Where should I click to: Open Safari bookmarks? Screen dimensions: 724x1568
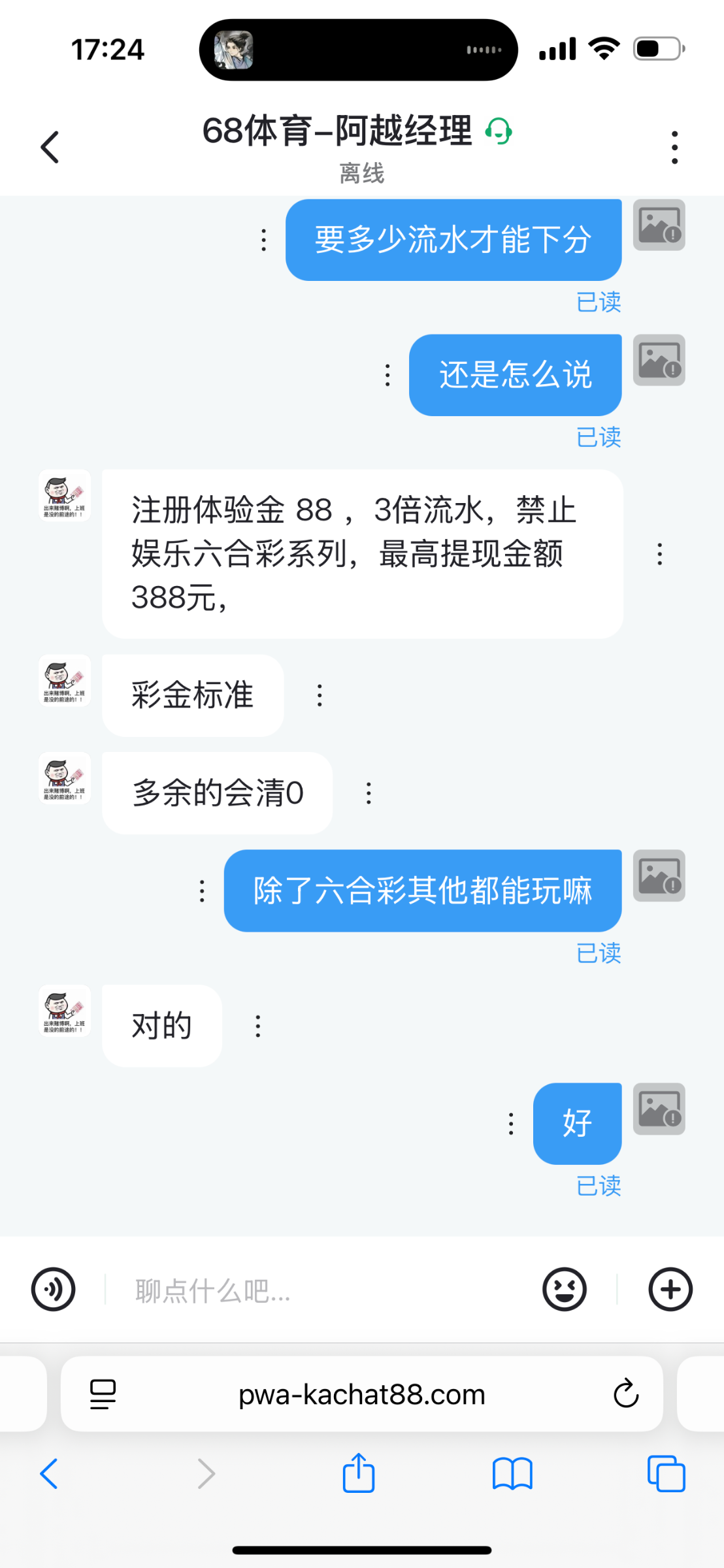512,1474
